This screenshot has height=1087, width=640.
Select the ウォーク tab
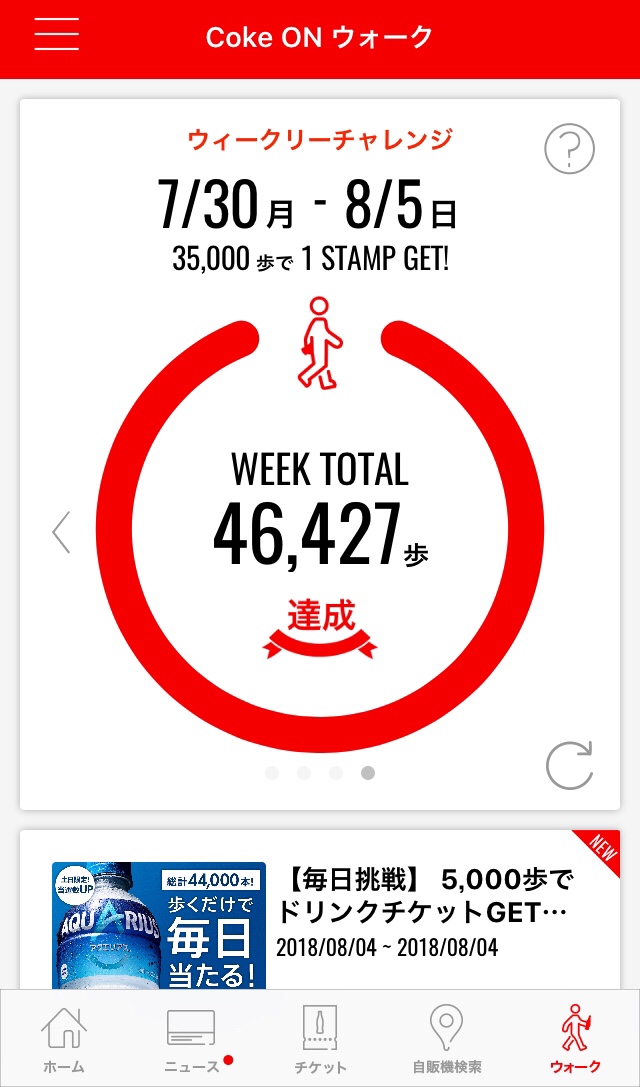[x=575, y=1038]
